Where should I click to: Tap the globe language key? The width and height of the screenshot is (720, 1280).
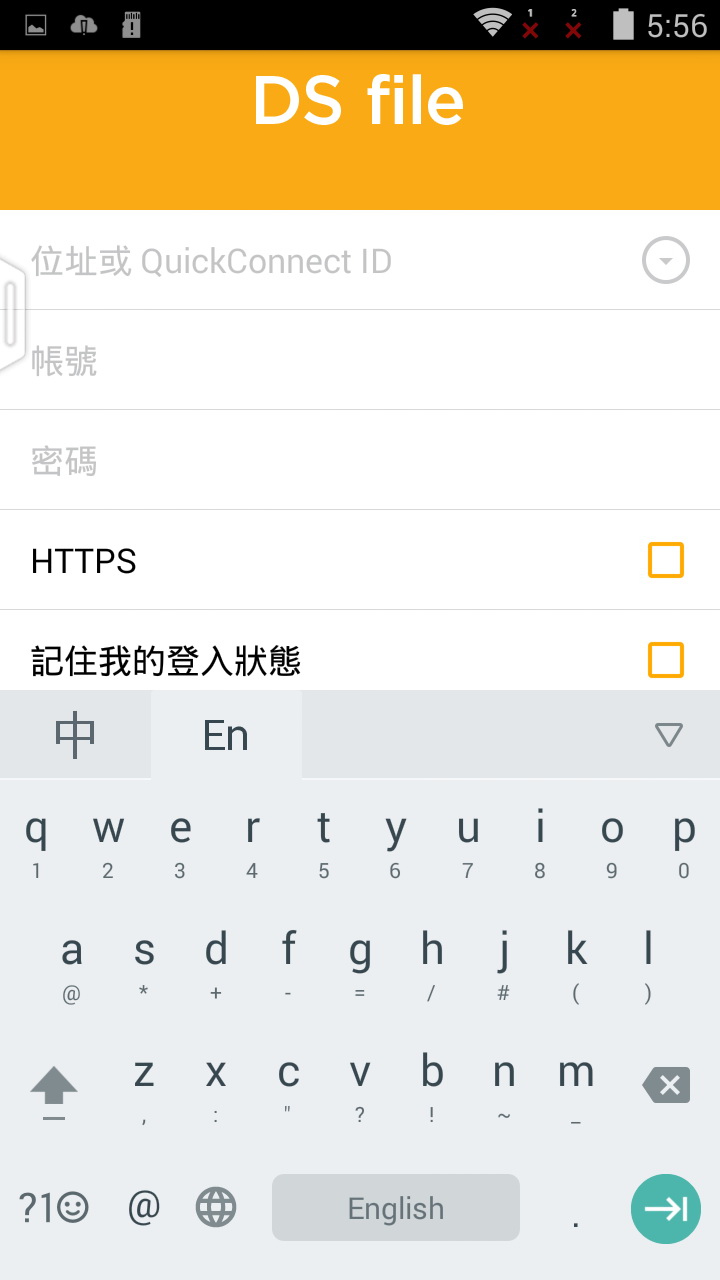pyautogui.click(x=216, y=1208)
